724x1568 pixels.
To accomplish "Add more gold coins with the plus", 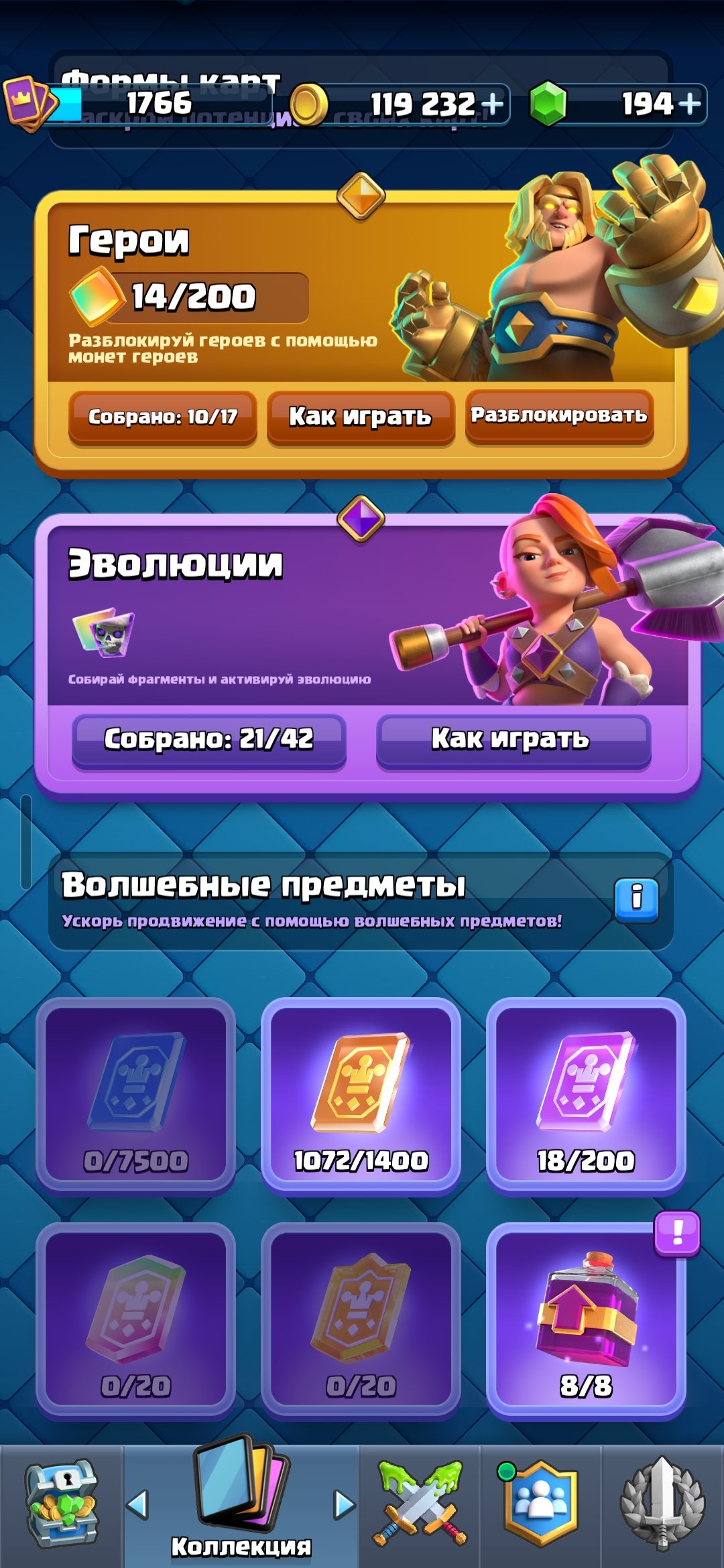I will click(x=492, y=104).
